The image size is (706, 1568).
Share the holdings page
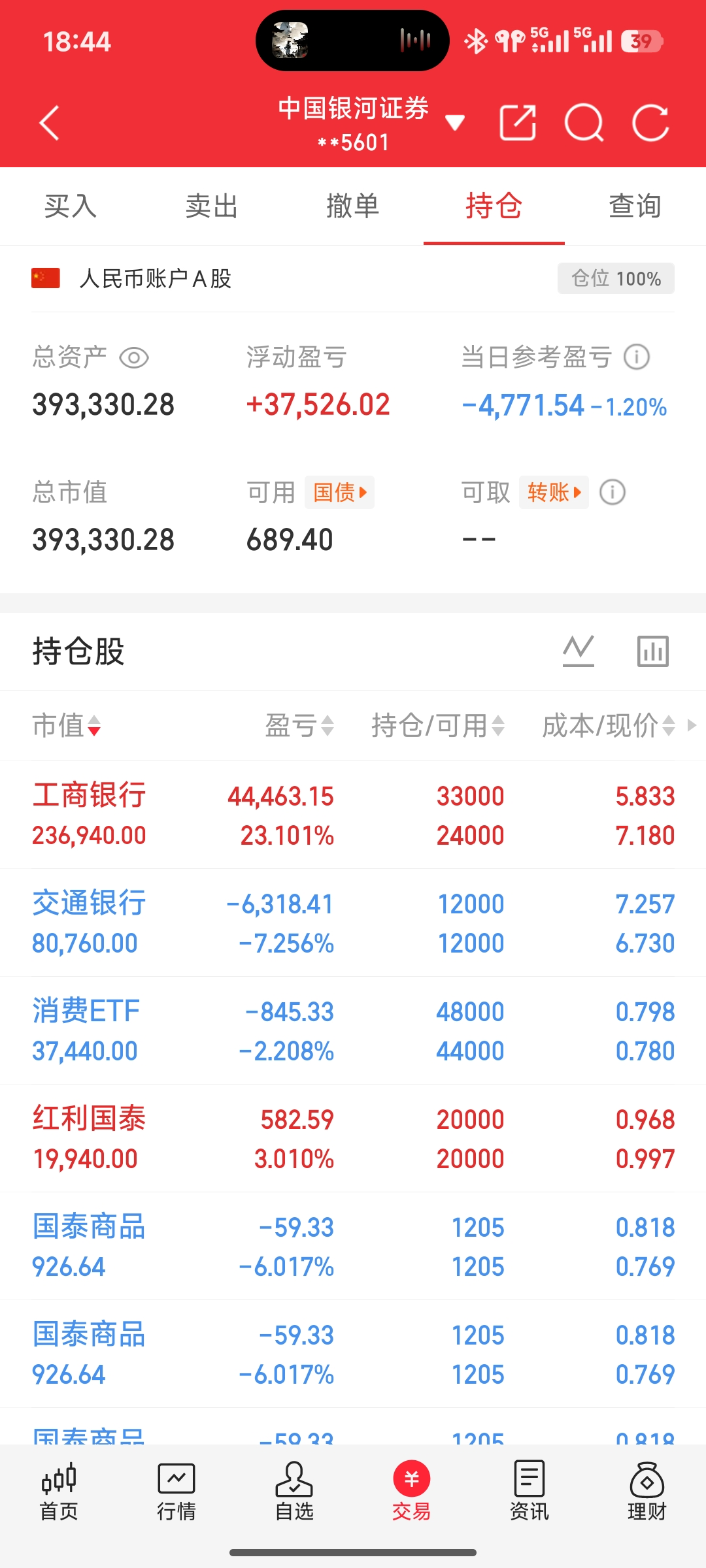point(518,123)
